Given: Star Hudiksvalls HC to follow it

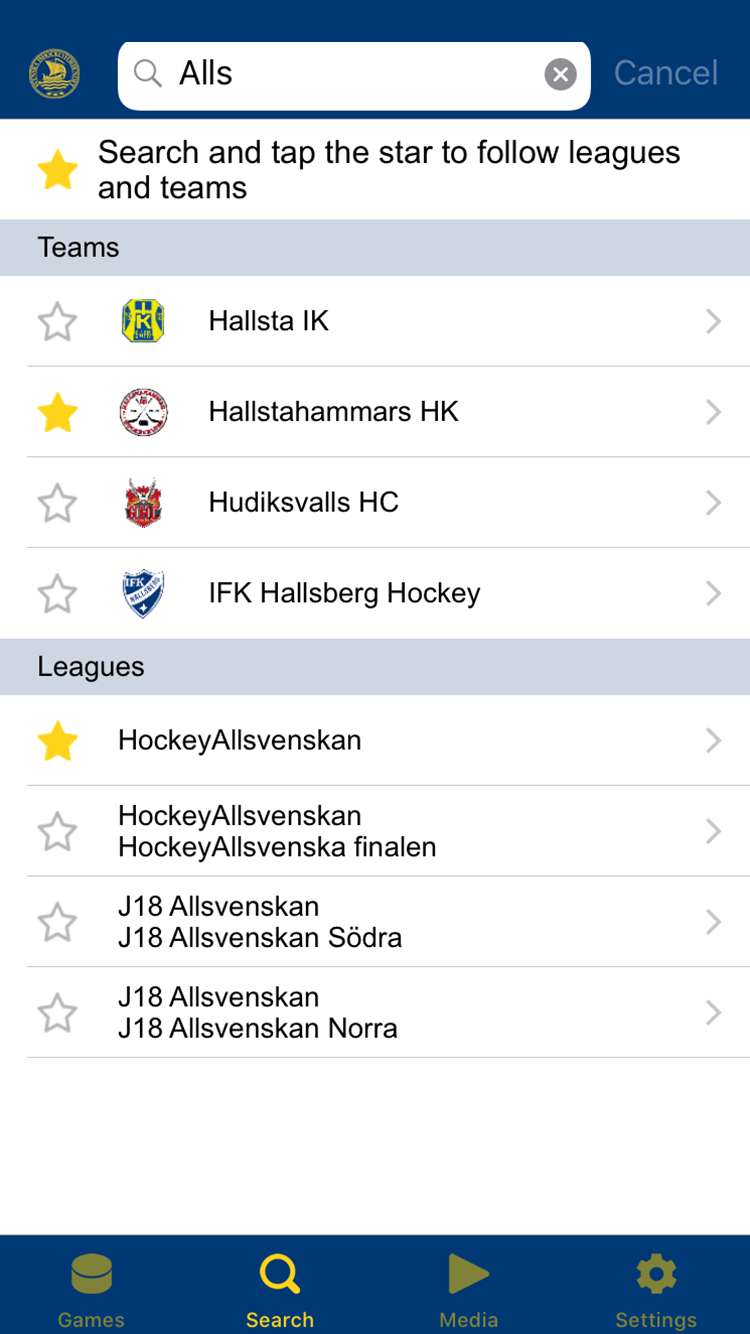Looking at the screenshot, I should 57,503.
